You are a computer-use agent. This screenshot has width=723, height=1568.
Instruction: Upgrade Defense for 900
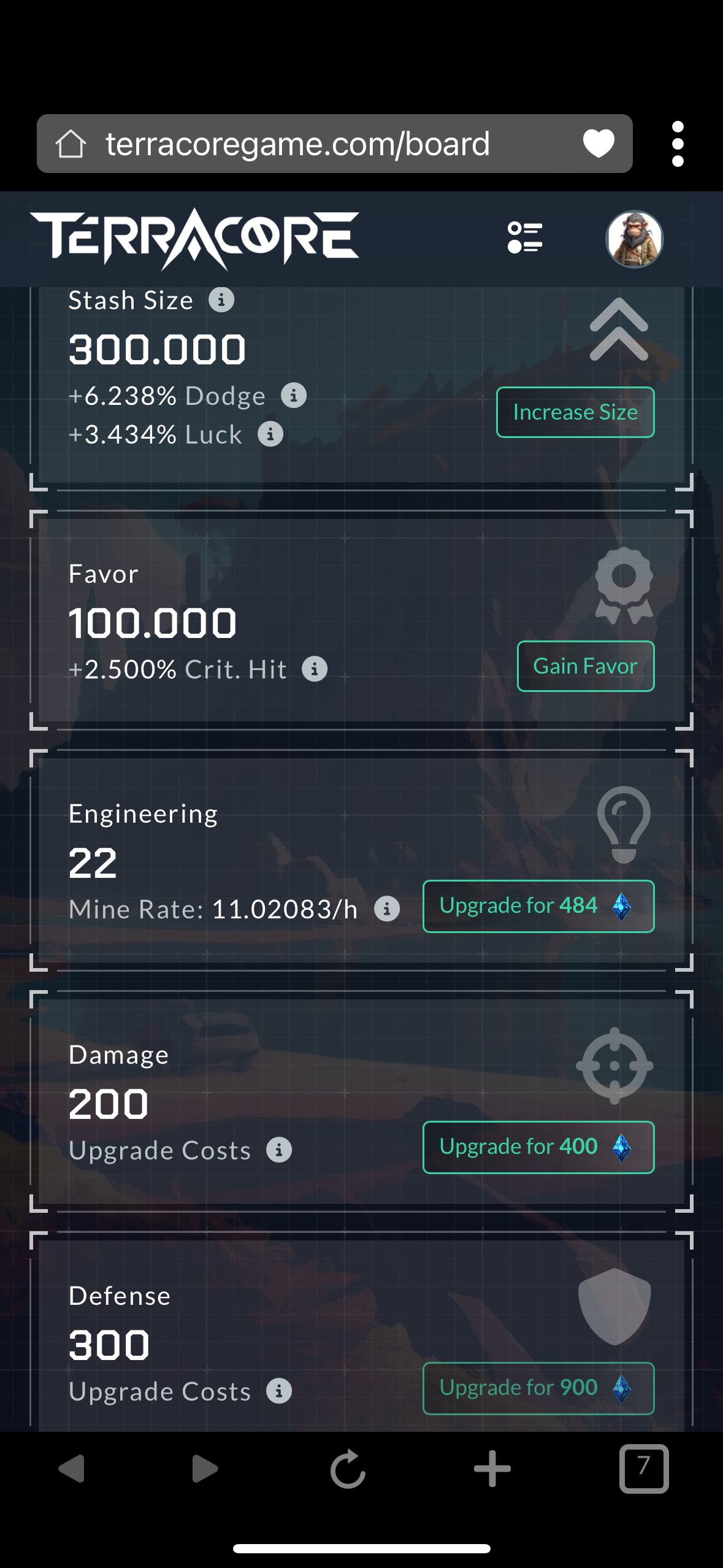[538, 1388]
